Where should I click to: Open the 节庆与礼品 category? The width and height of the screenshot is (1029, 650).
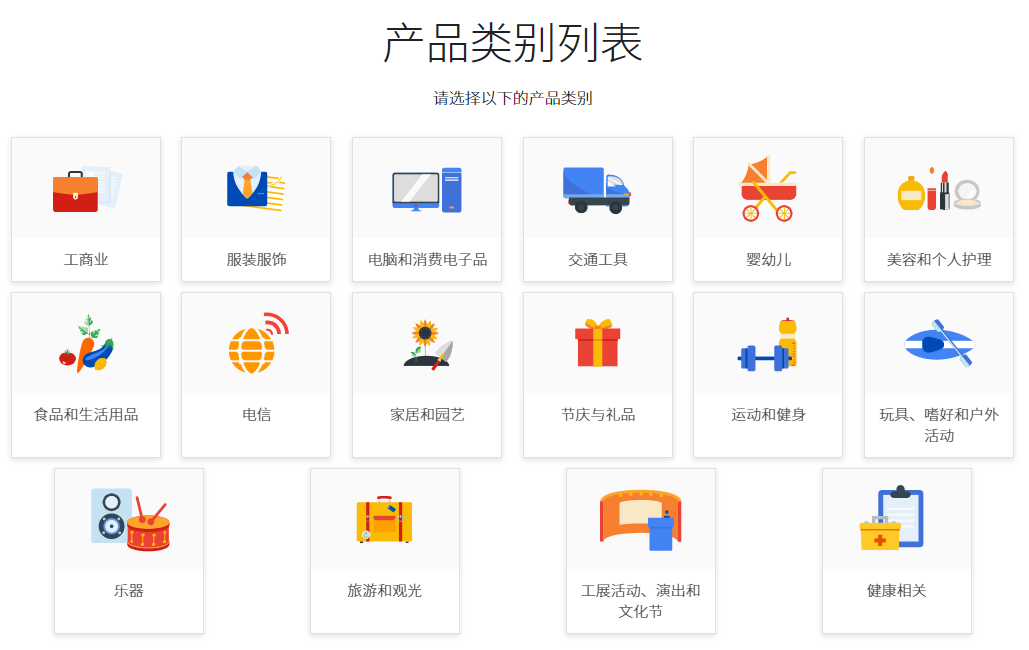point(598,374)
